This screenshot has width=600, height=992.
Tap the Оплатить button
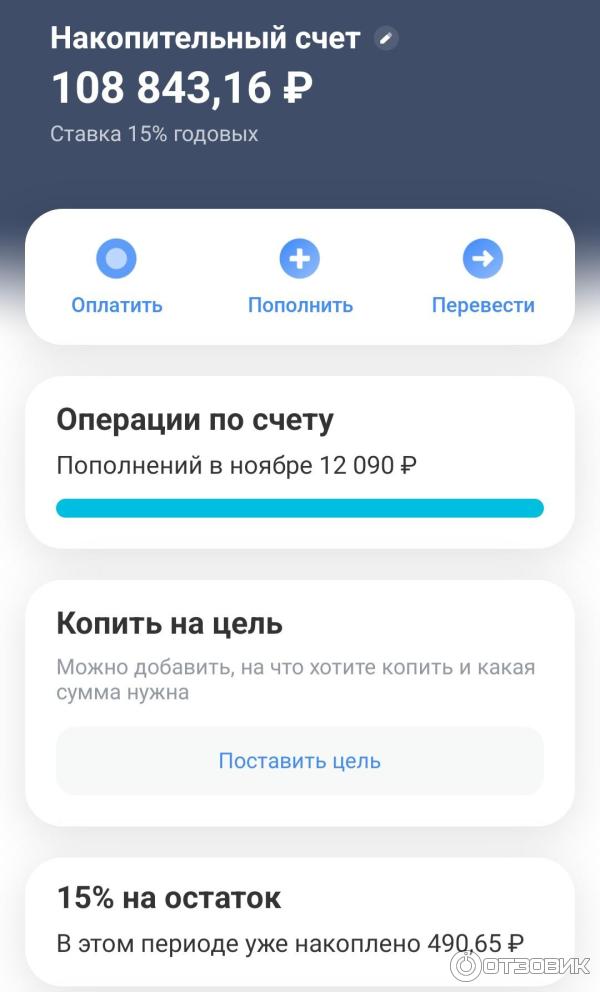click(117, 277)
